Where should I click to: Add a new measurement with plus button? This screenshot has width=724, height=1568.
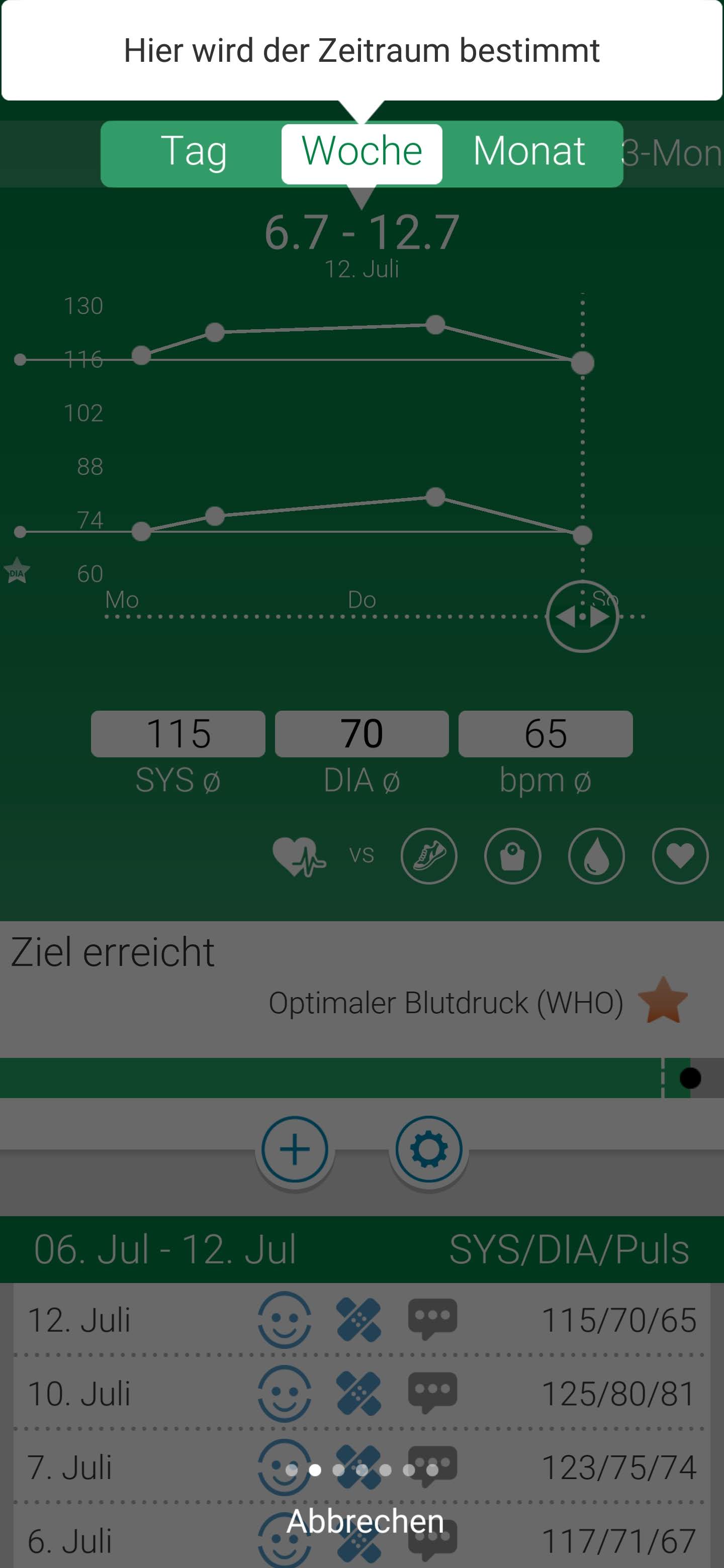tap(295, 1150)
